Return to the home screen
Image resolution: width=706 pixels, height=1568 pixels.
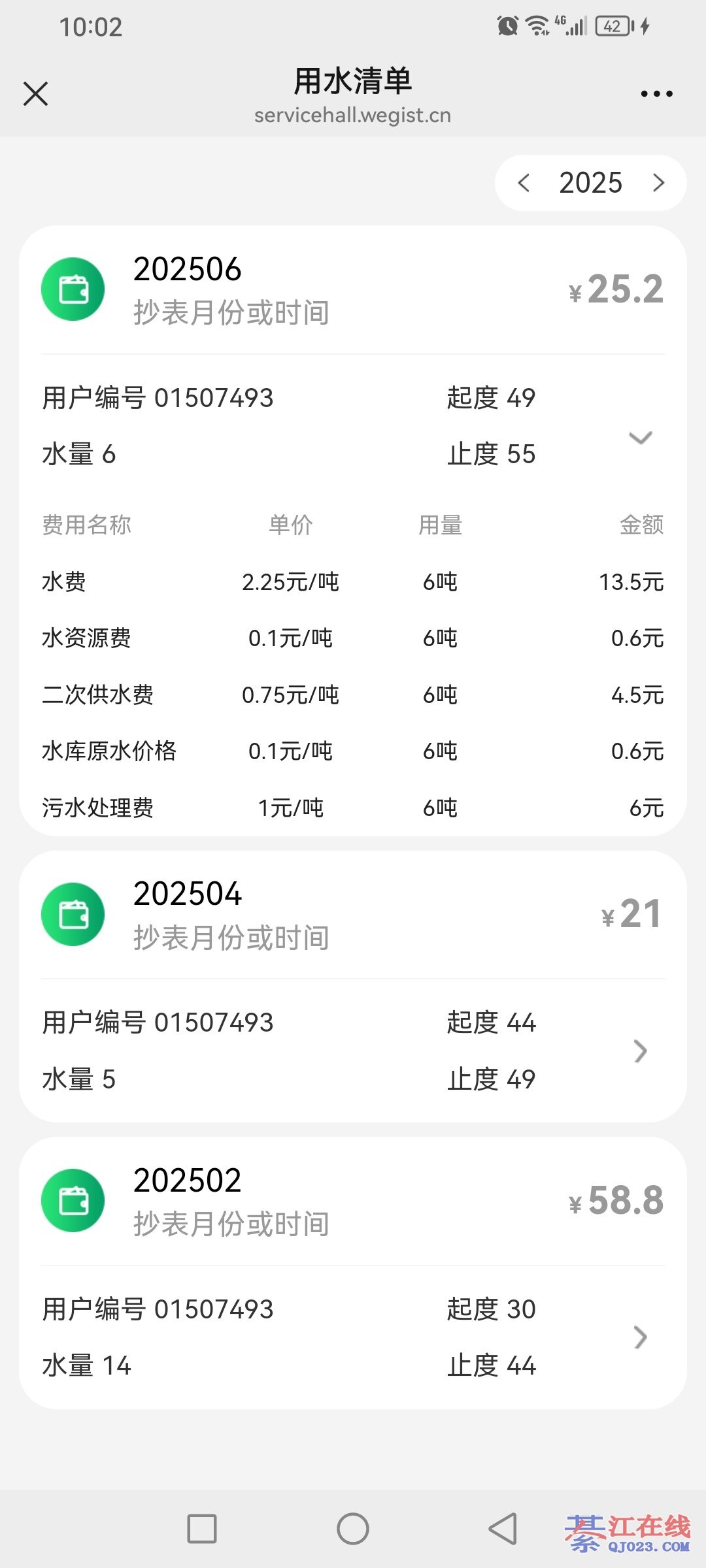[x=353, y=1529]
